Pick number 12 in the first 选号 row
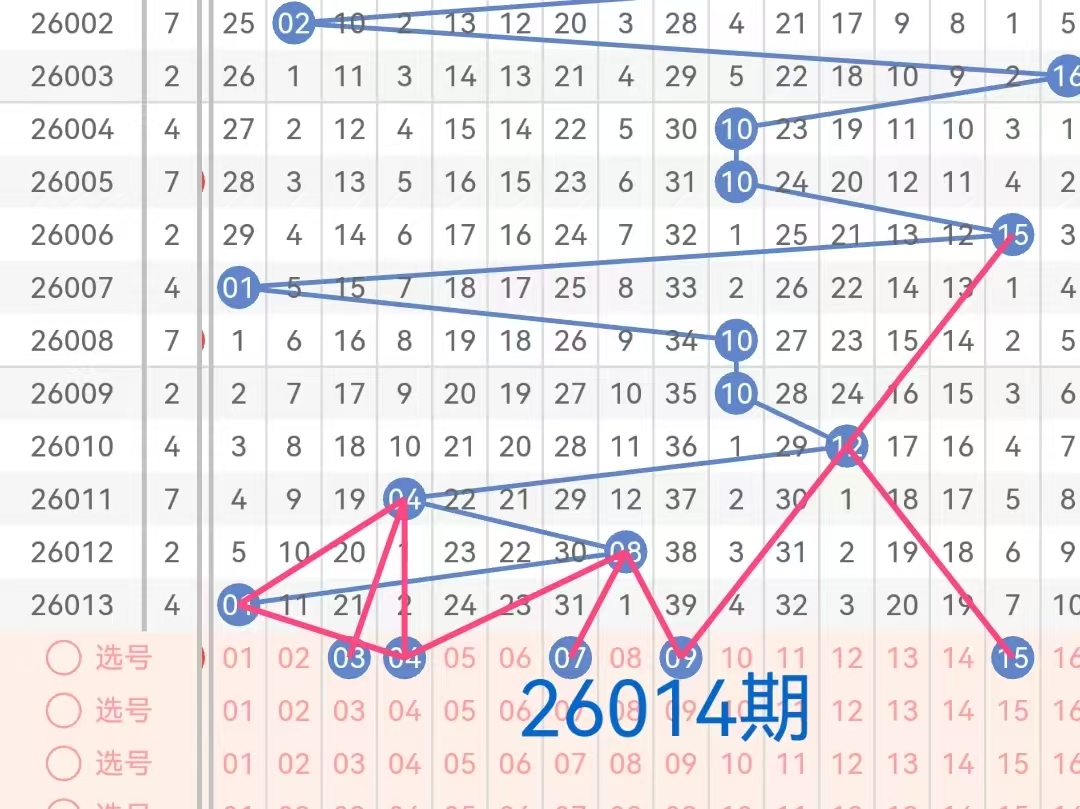Screen dimensions: 1080x809 pos(847,658)
